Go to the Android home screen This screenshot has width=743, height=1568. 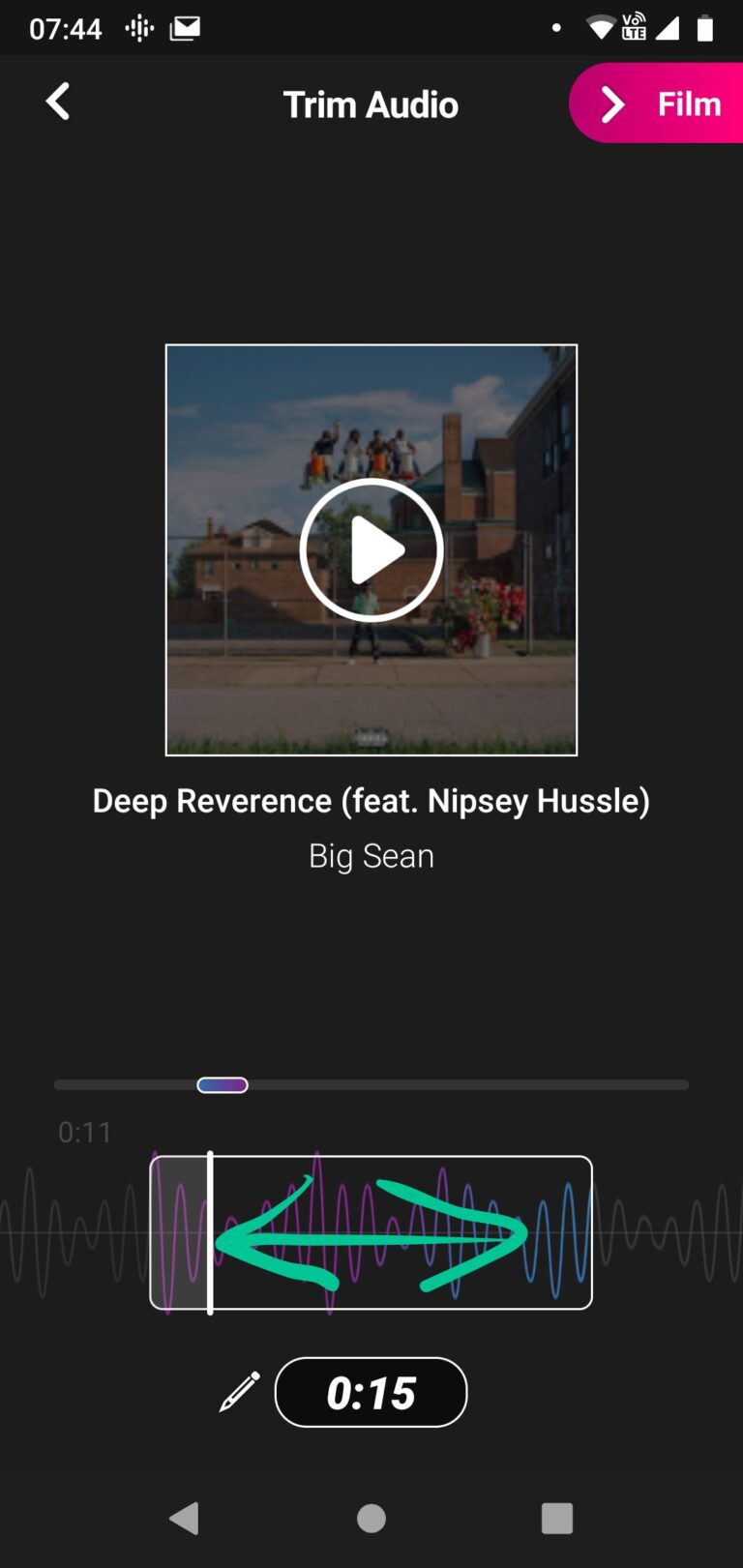tap(371, 1518)
